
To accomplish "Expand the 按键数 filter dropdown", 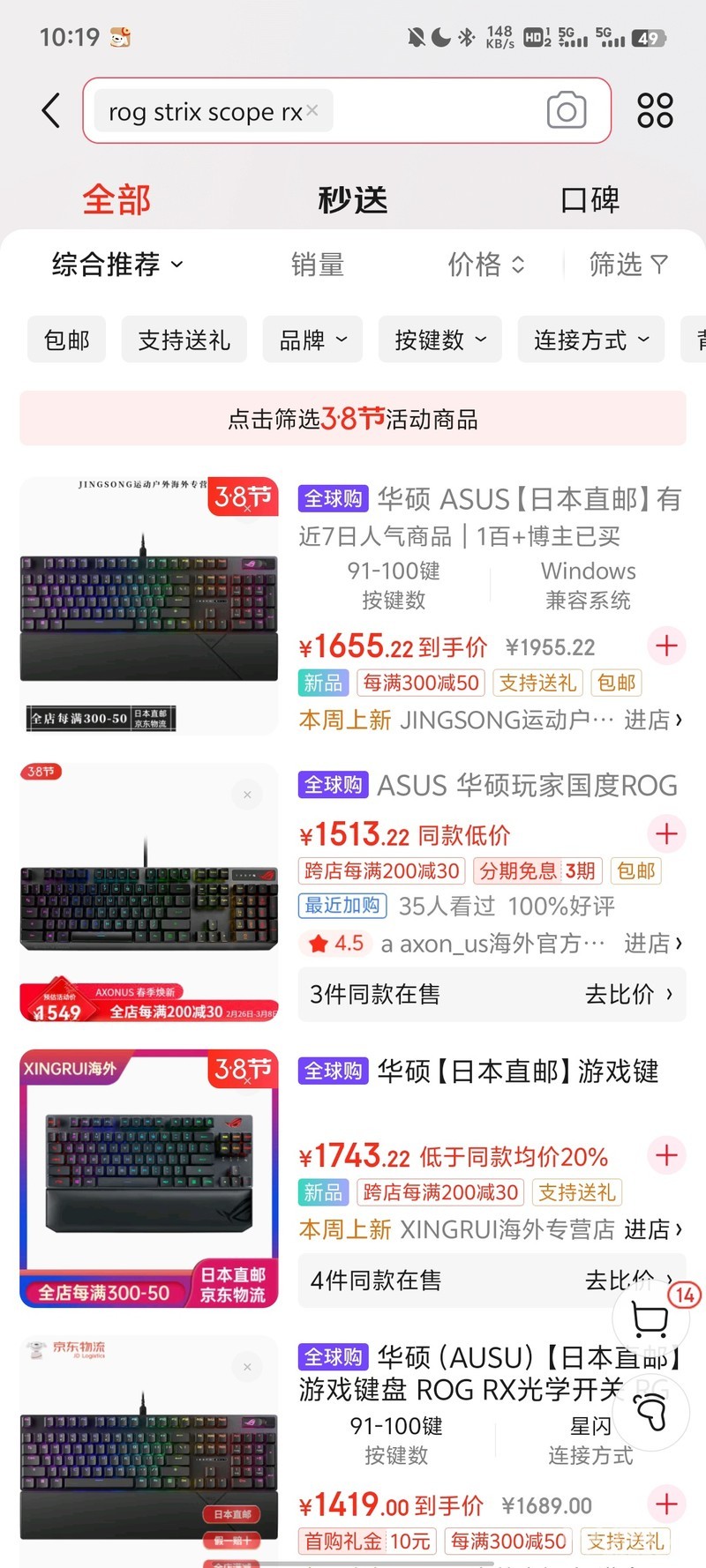I will coord(440,340).
